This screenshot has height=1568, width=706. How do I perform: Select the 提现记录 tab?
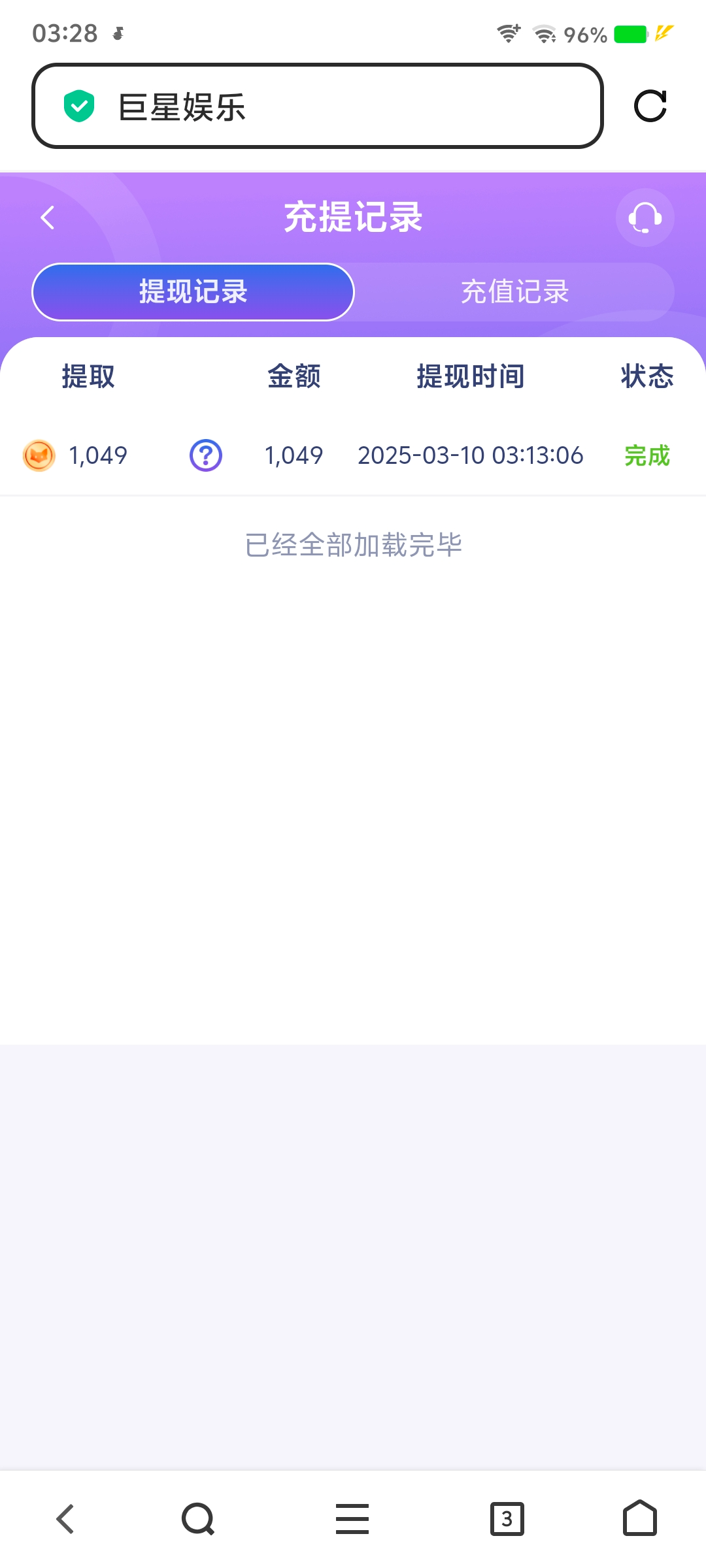coord(193,292)
